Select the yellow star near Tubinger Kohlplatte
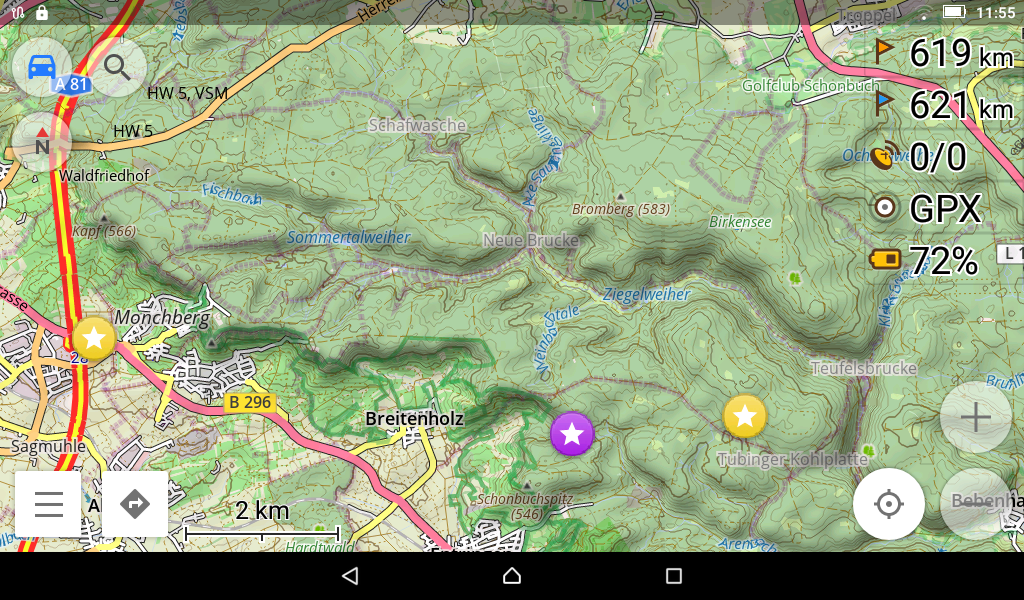The image size is (1024, 600). click(744, 416)
